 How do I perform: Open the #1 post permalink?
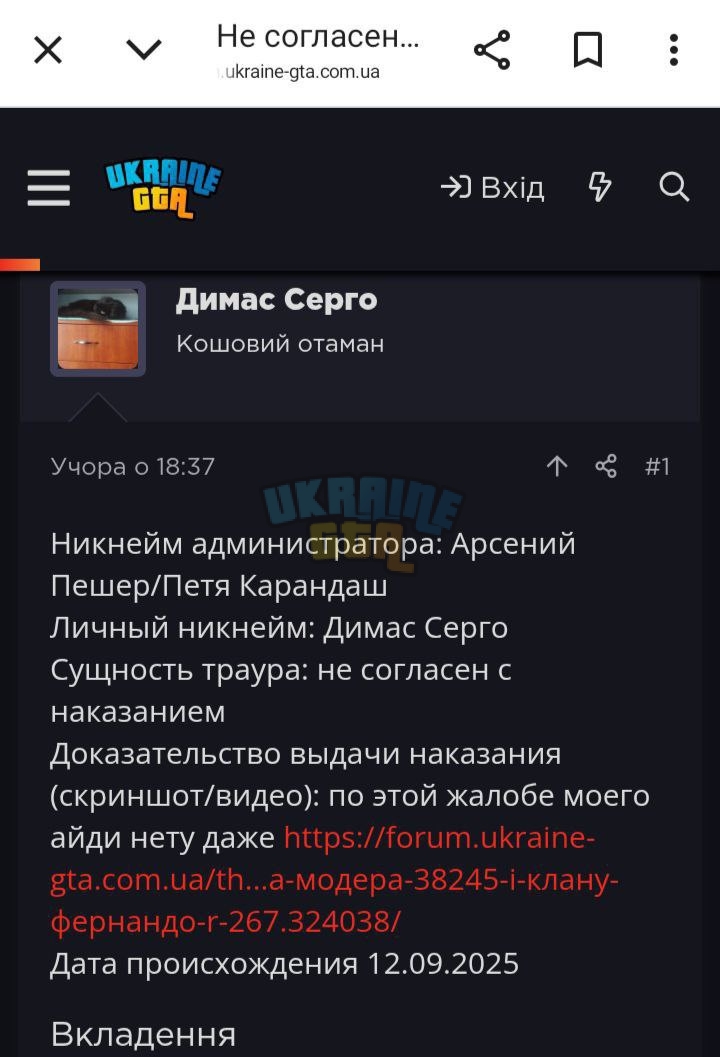point(657,466)
